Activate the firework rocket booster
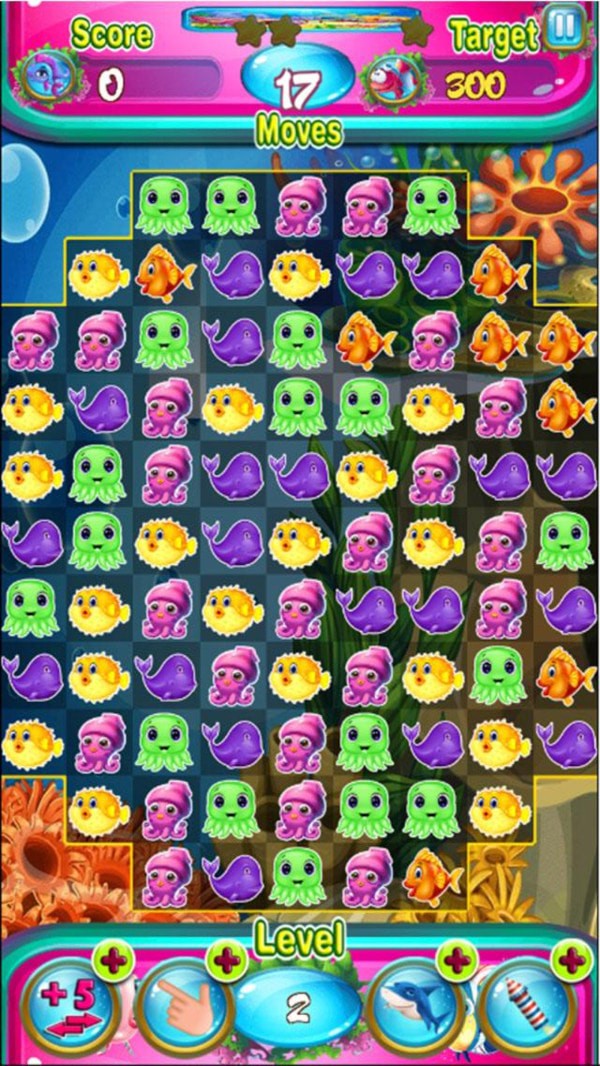The image size is (600, 1066). coord(528,1006)
